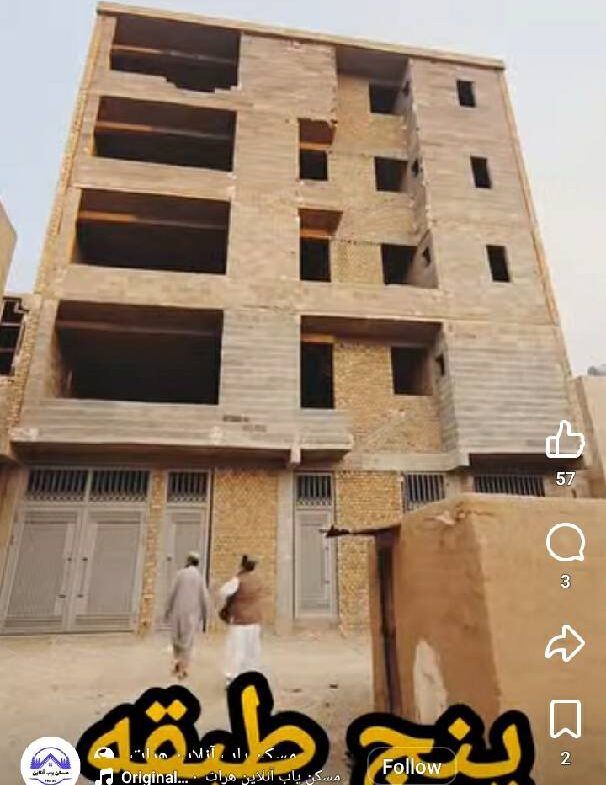This screenshot has height=785, width=606.
Task: Open the Original audio track
Action: pos(220,777)
